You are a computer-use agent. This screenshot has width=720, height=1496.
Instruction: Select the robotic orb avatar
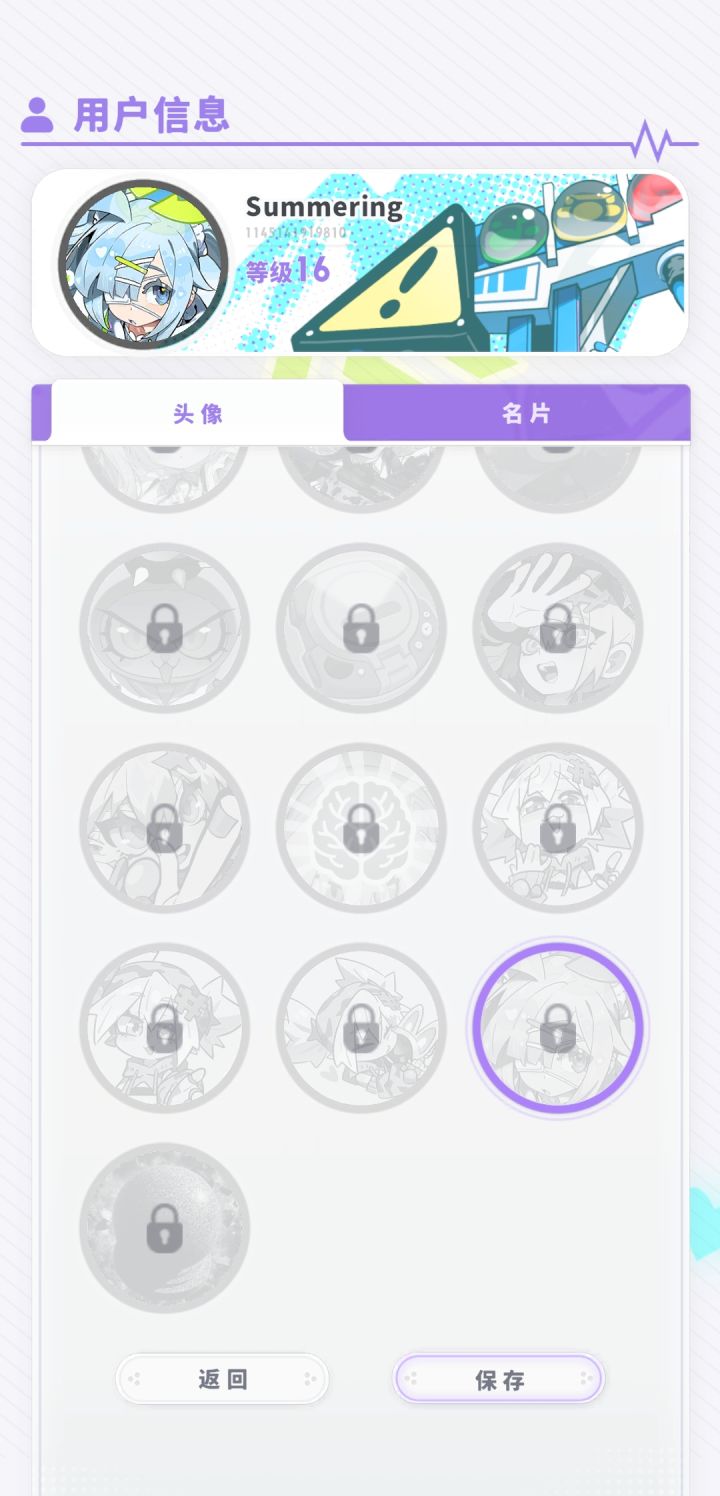[x=362, y=627]
